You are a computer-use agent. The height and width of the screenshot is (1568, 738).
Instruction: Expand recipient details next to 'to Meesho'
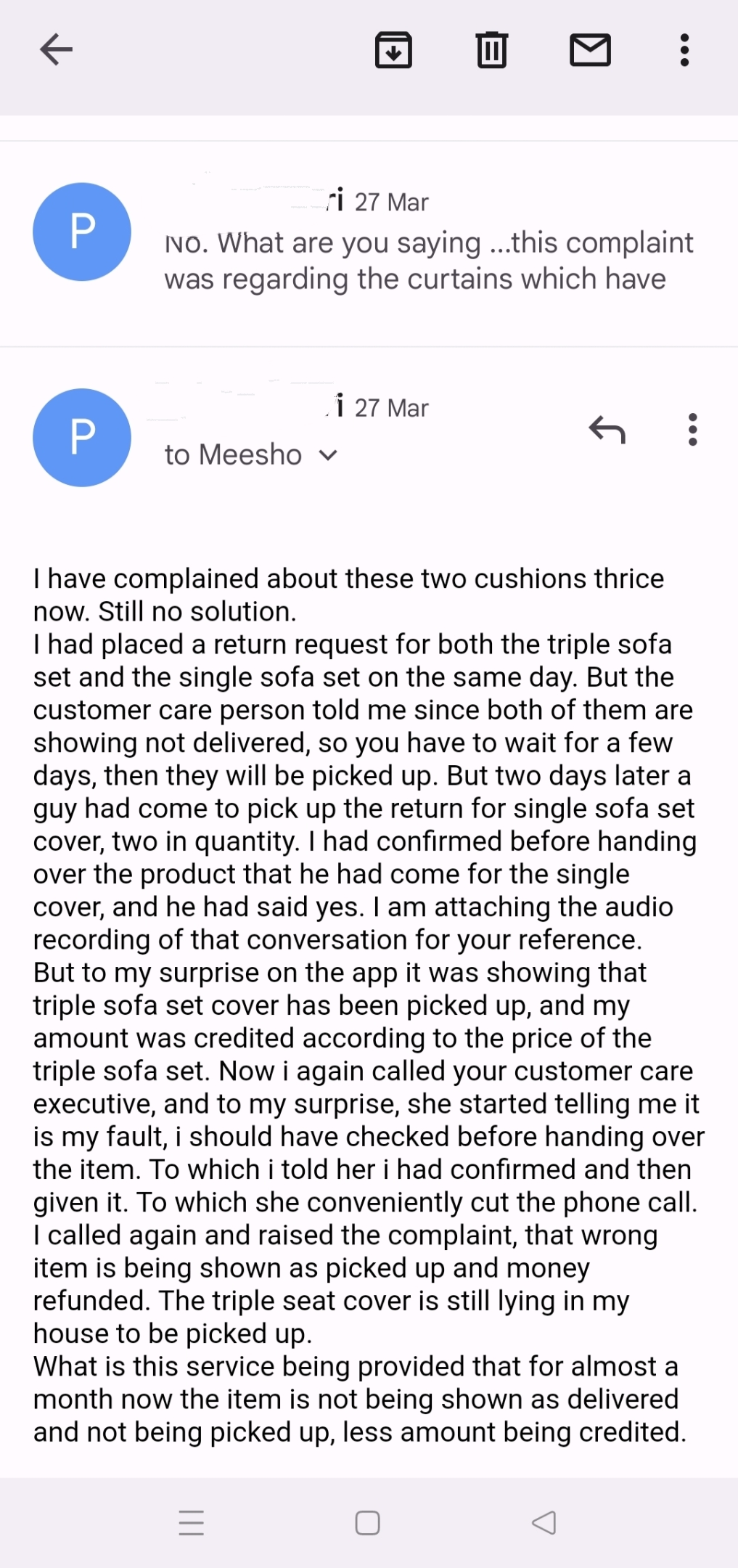point(329,455)
